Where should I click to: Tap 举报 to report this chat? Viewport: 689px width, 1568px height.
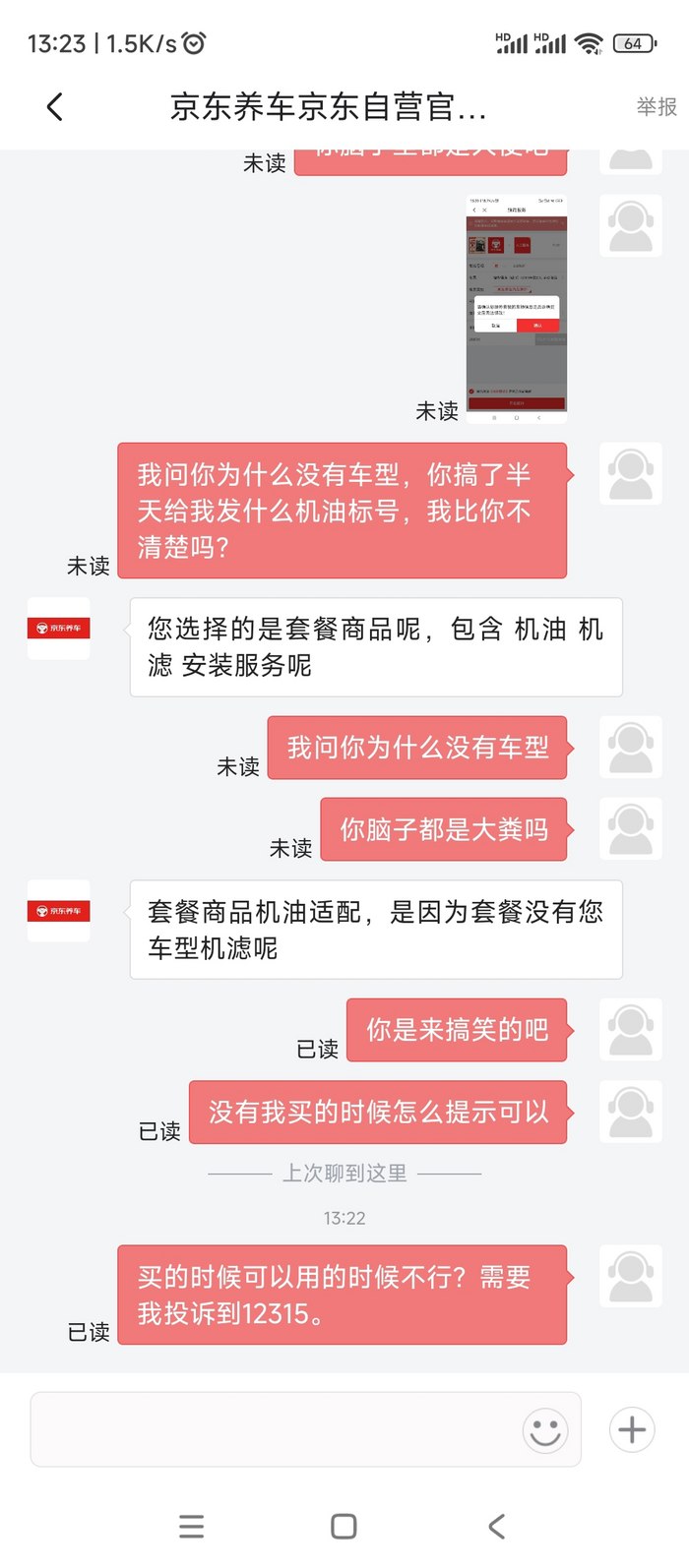pyautogui.click(x=657, y=107)
